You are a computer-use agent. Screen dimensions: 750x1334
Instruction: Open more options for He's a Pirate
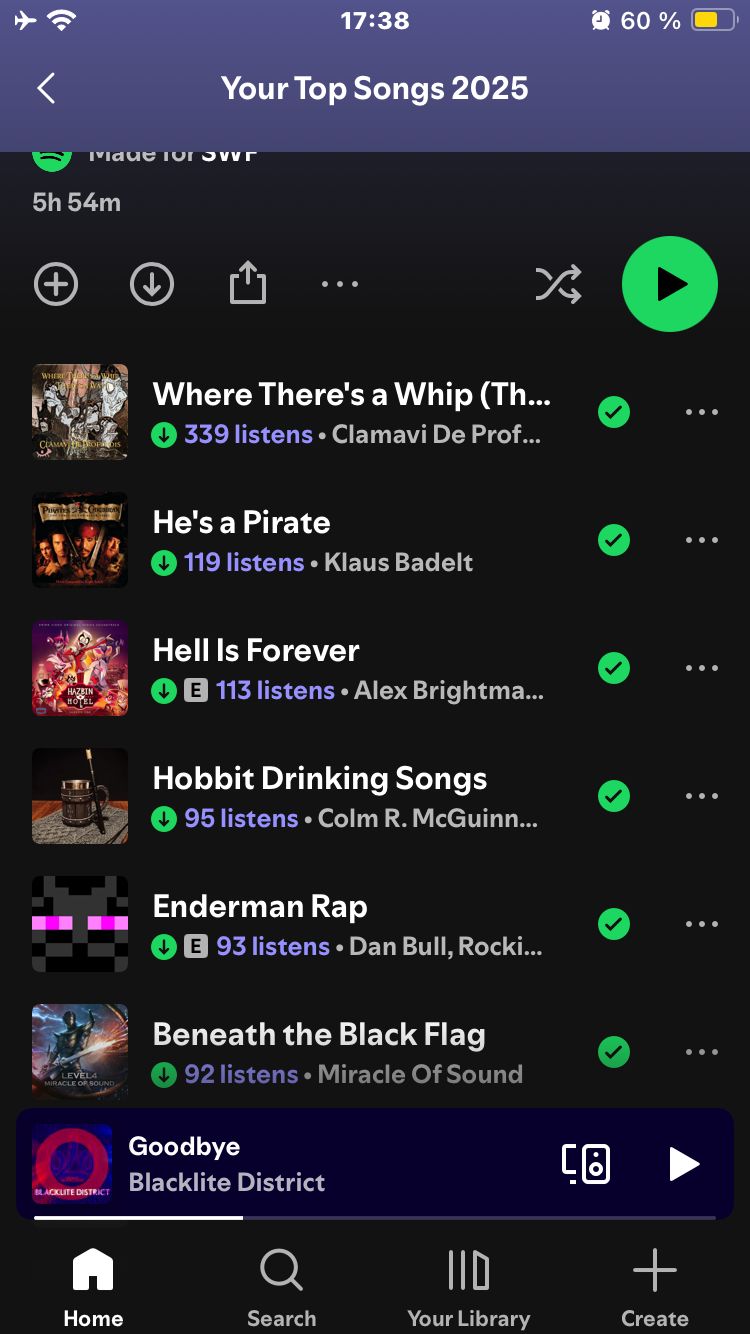click(x=702, y=540)
